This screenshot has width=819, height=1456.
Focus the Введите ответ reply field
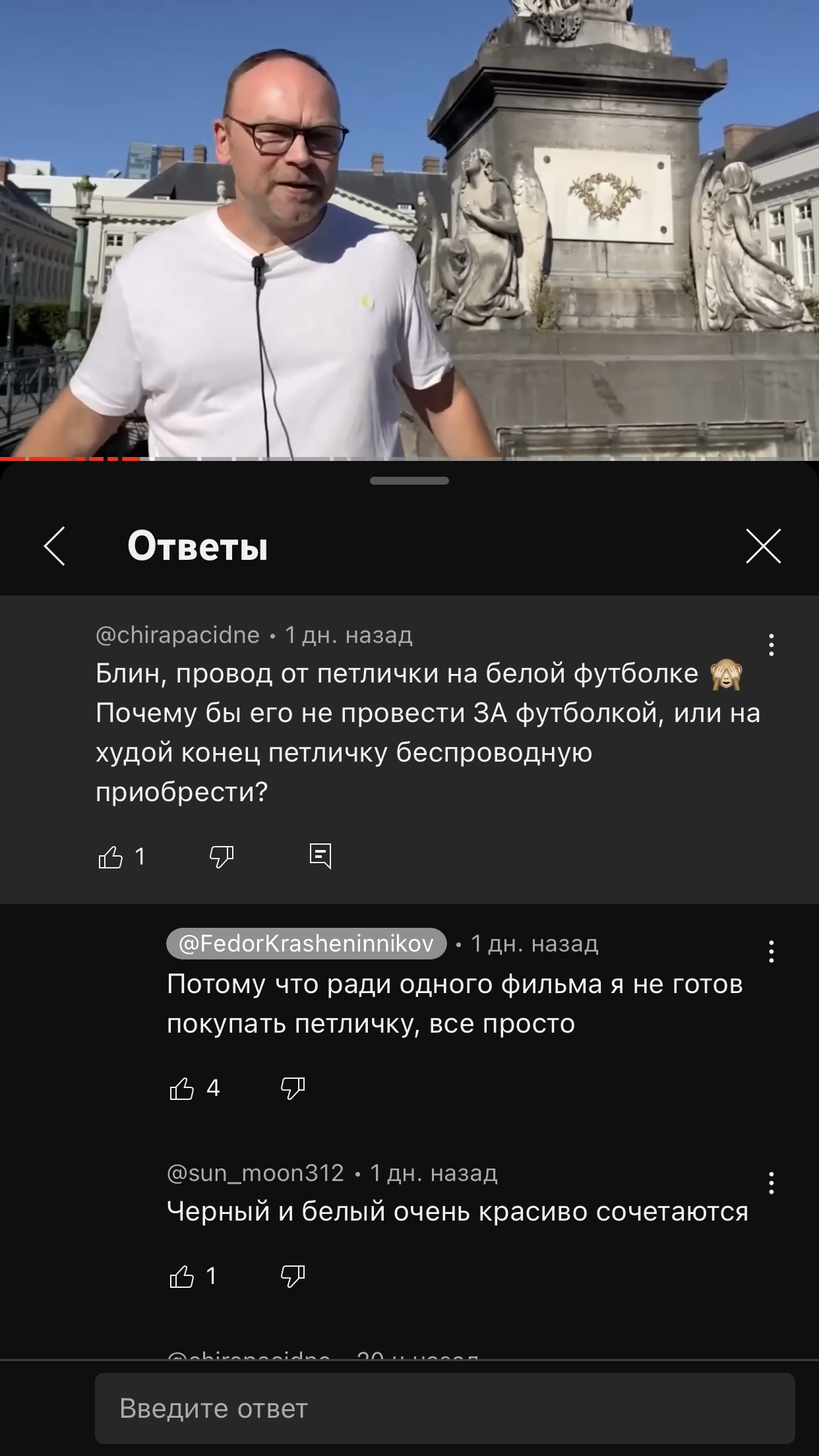[444, 1409]
